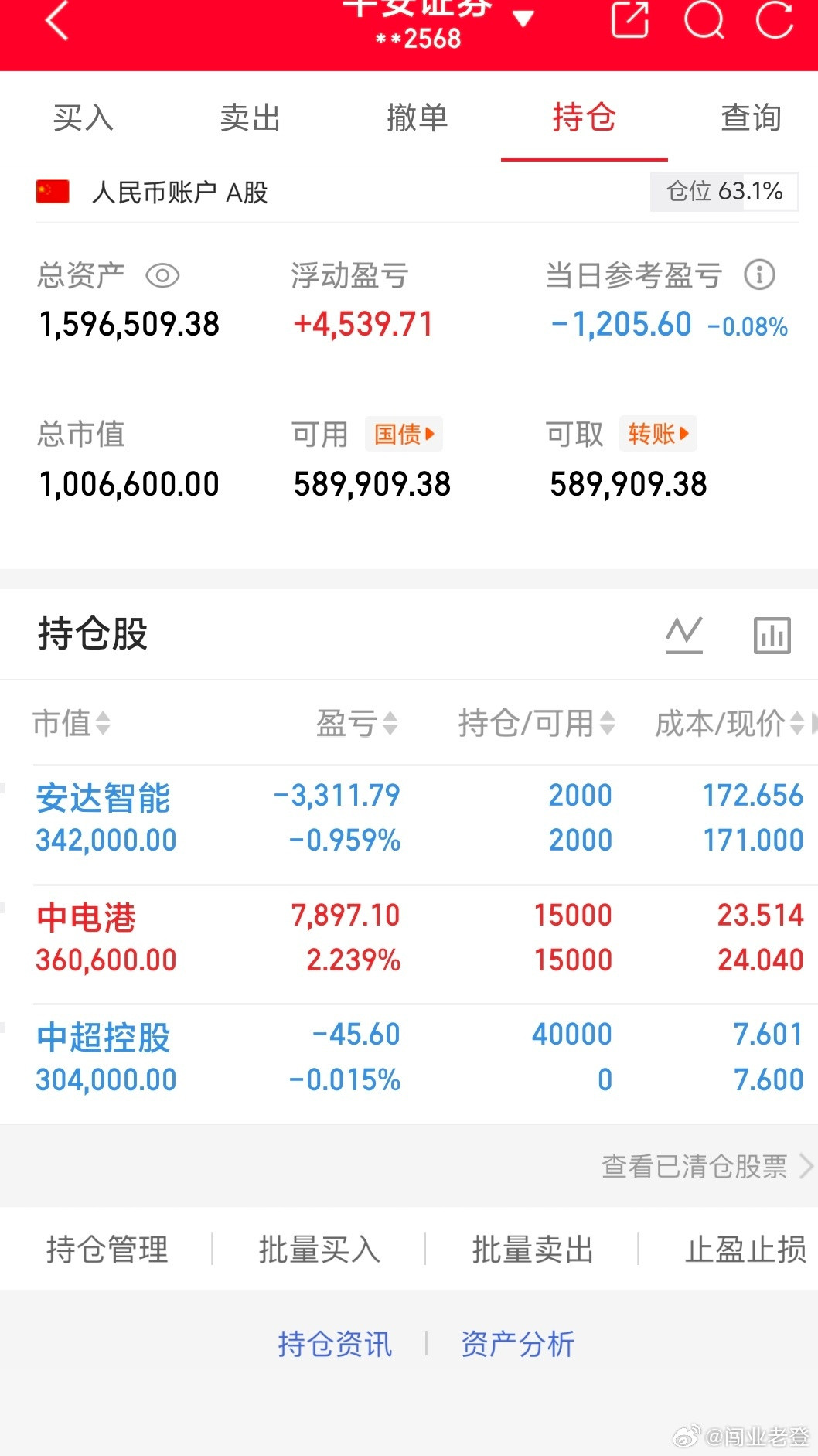Image resolution: width=818 pixels, height=1456 pixels.
Task: Click the back arrow in the header
Action: [56, 21]
